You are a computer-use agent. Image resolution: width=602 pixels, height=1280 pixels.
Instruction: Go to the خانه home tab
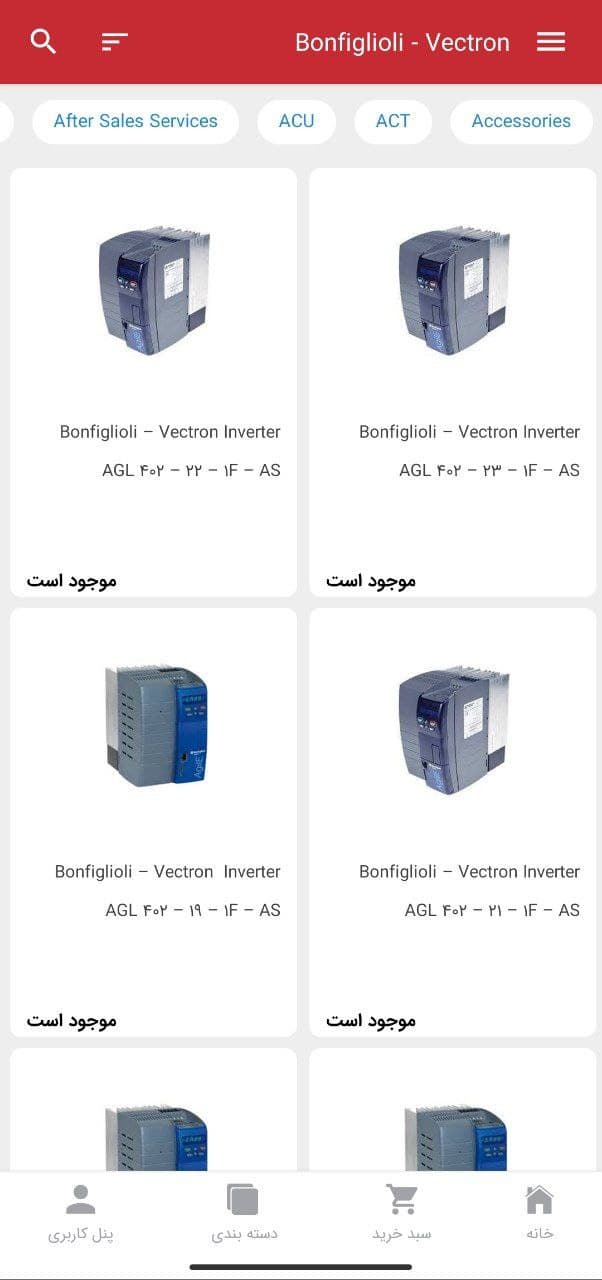[x=539, y=1213]
